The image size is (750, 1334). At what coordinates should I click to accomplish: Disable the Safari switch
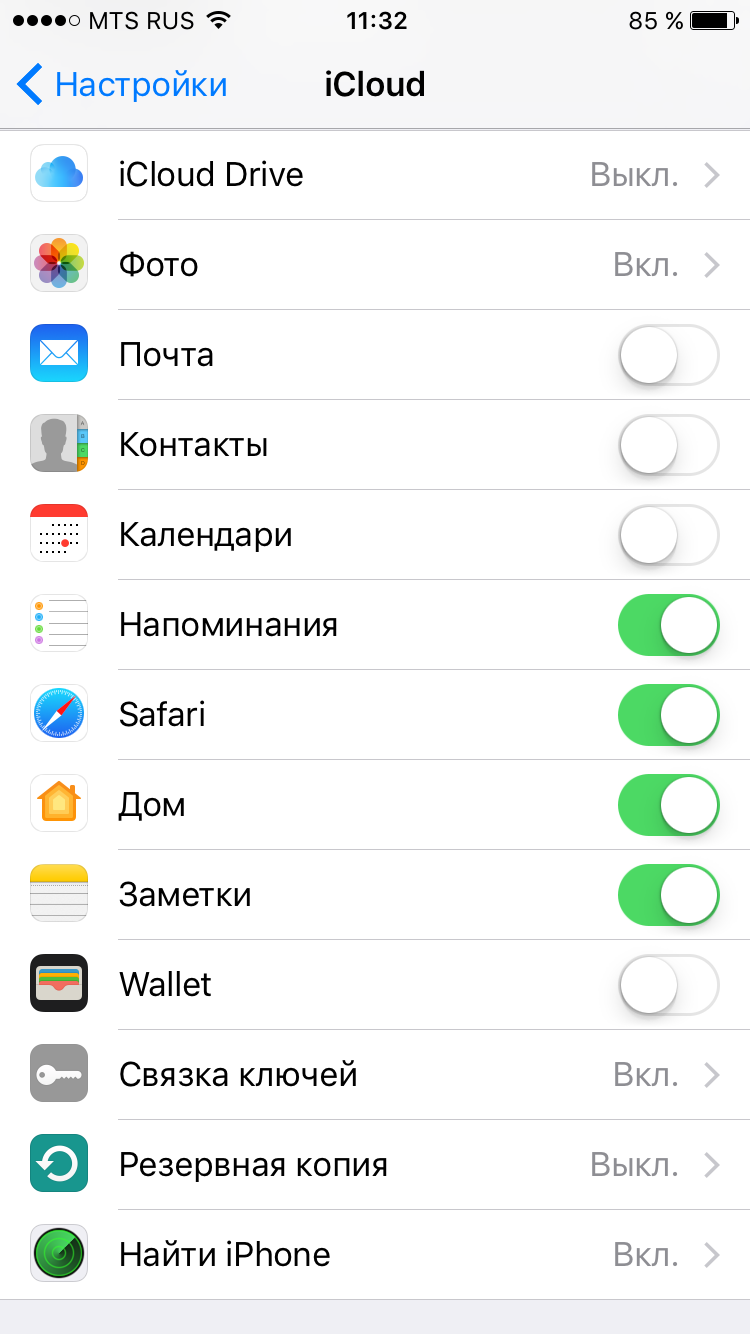coord(668,715)
